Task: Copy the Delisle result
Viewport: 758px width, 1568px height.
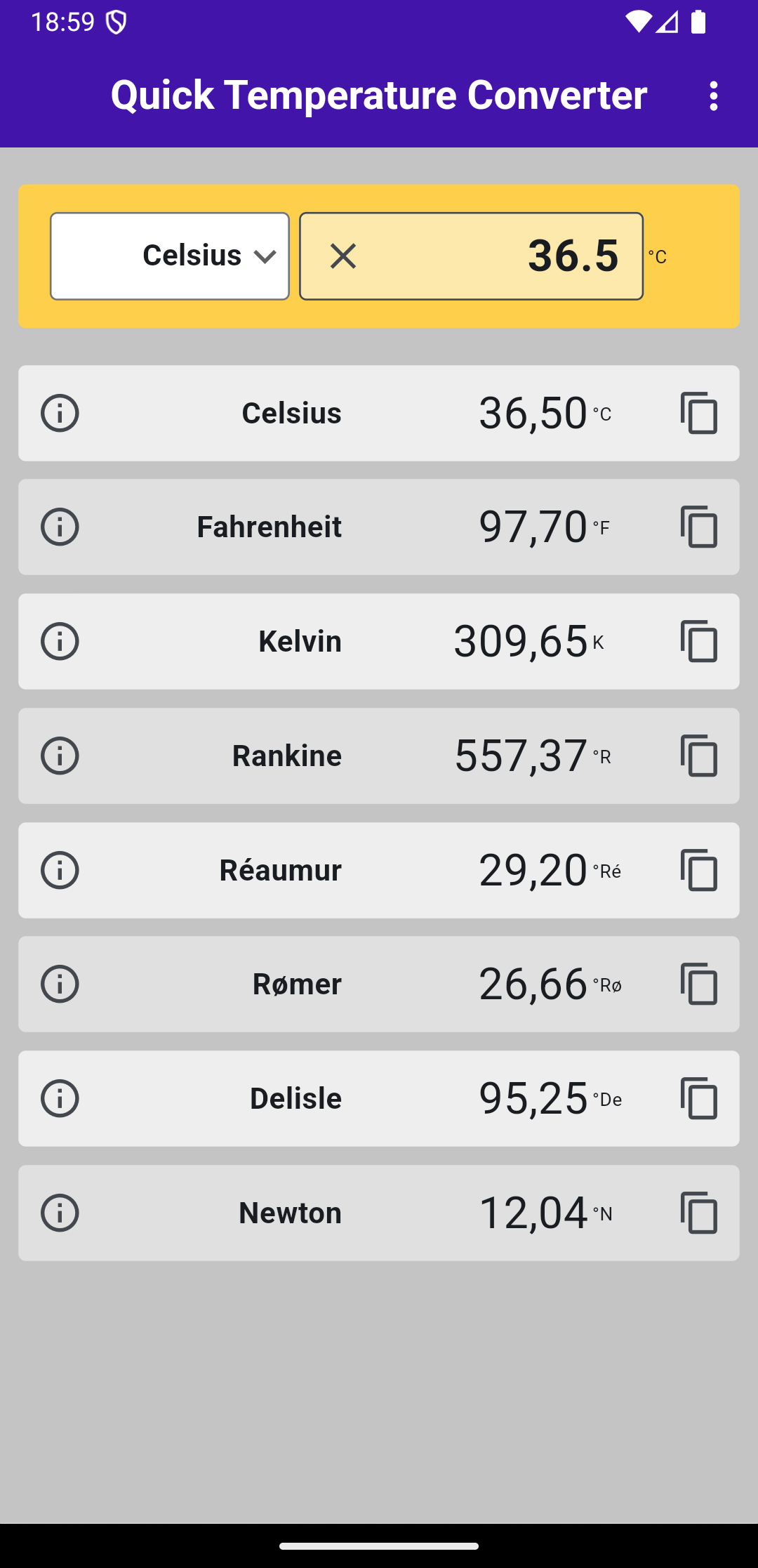Action: [x=698, y=1098]
